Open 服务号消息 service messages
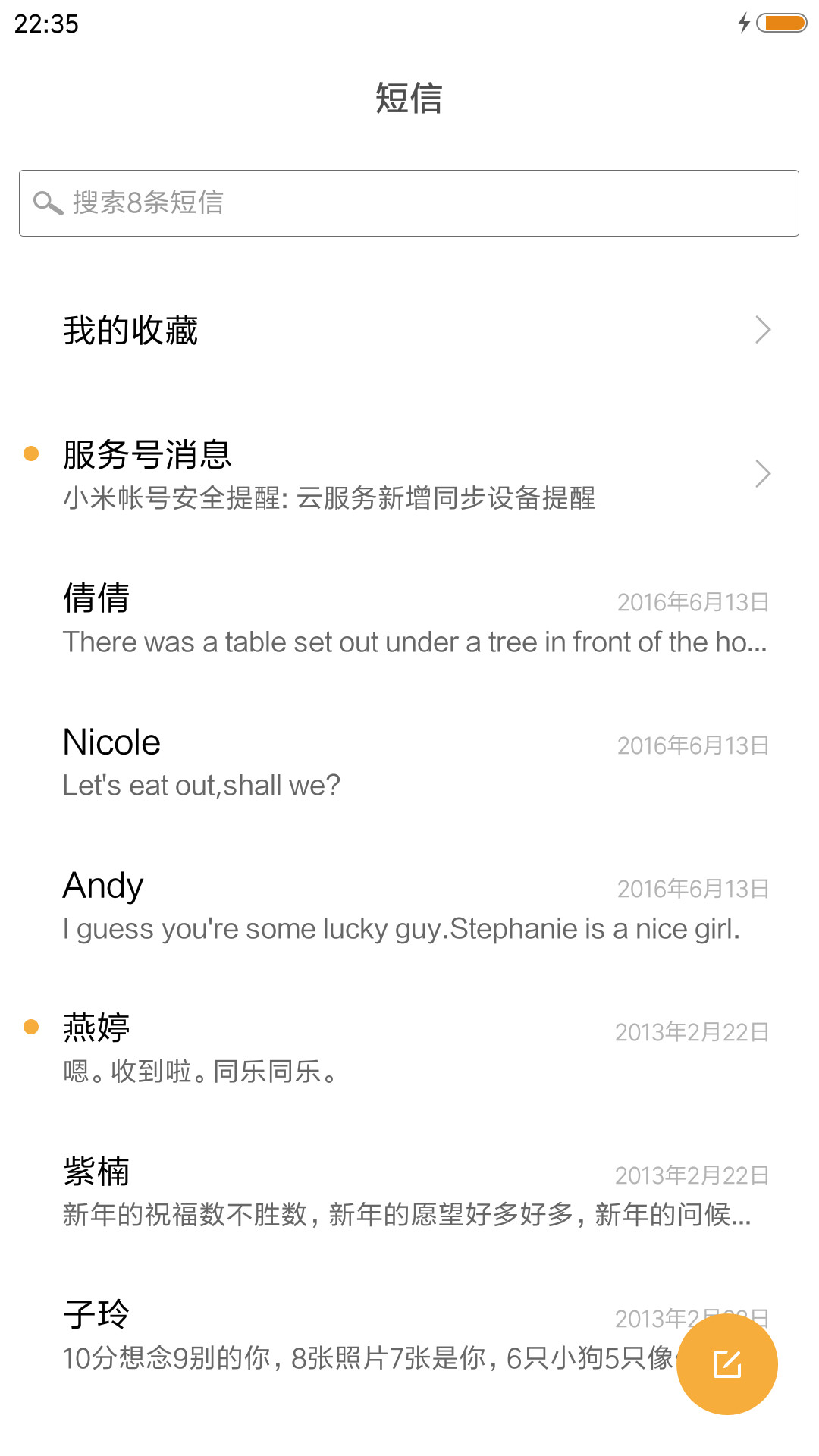This screenshot has height=1456, width=819. pos(409,474)
